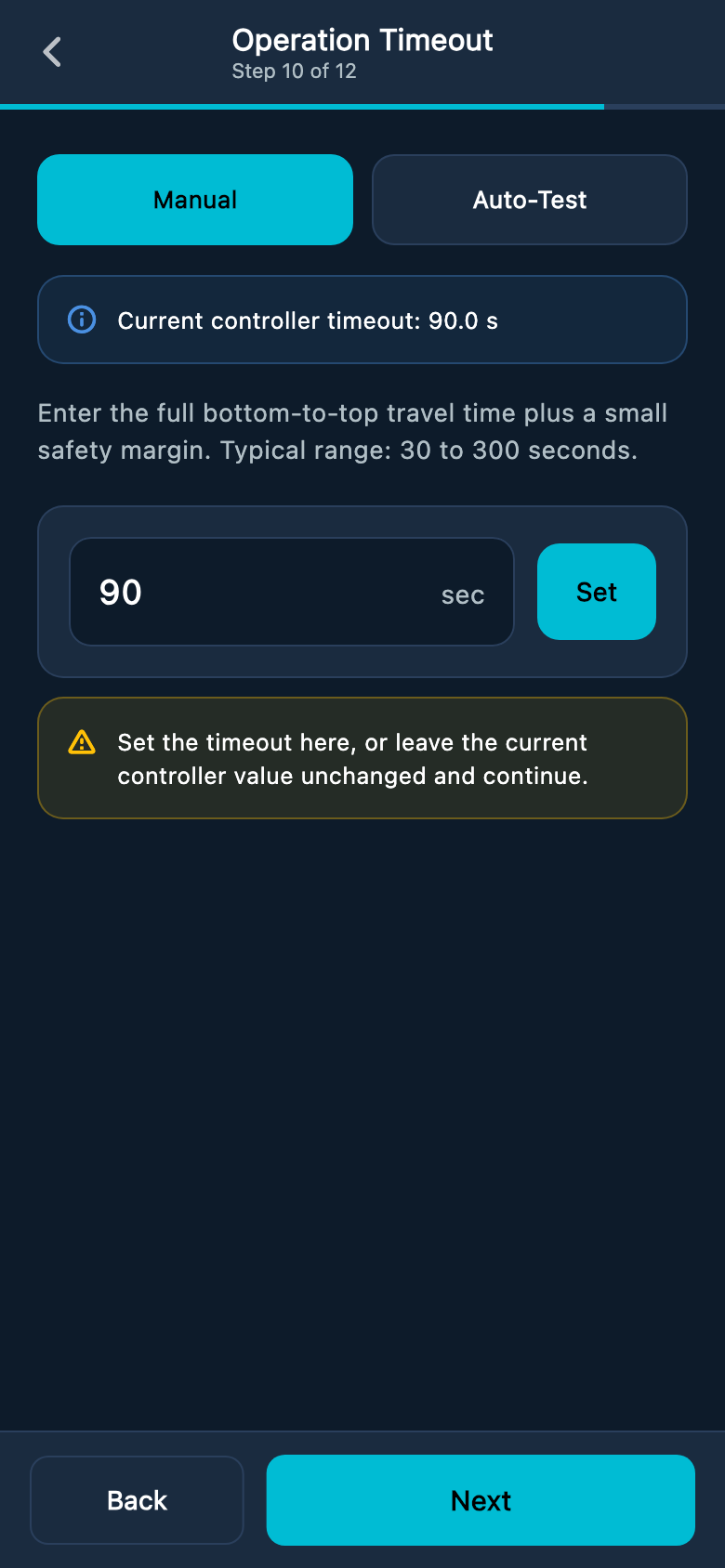The width and height of the screenshot is (725, 1568).
Task: Go back using the header arrow
Action: coord(52,52)
